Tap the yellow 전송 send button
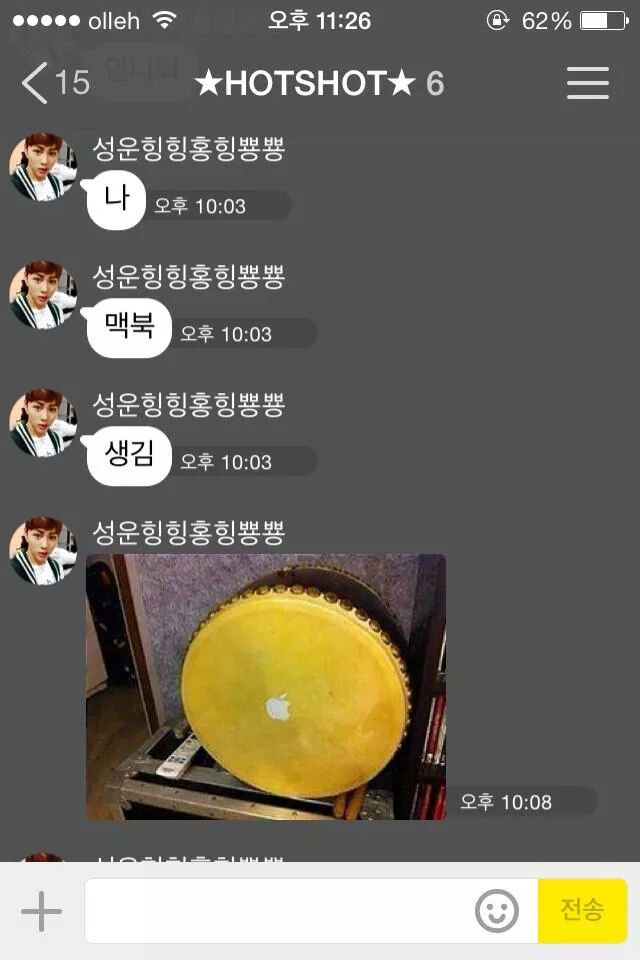The width and height of the screenshot is (640, 960). 582,911
